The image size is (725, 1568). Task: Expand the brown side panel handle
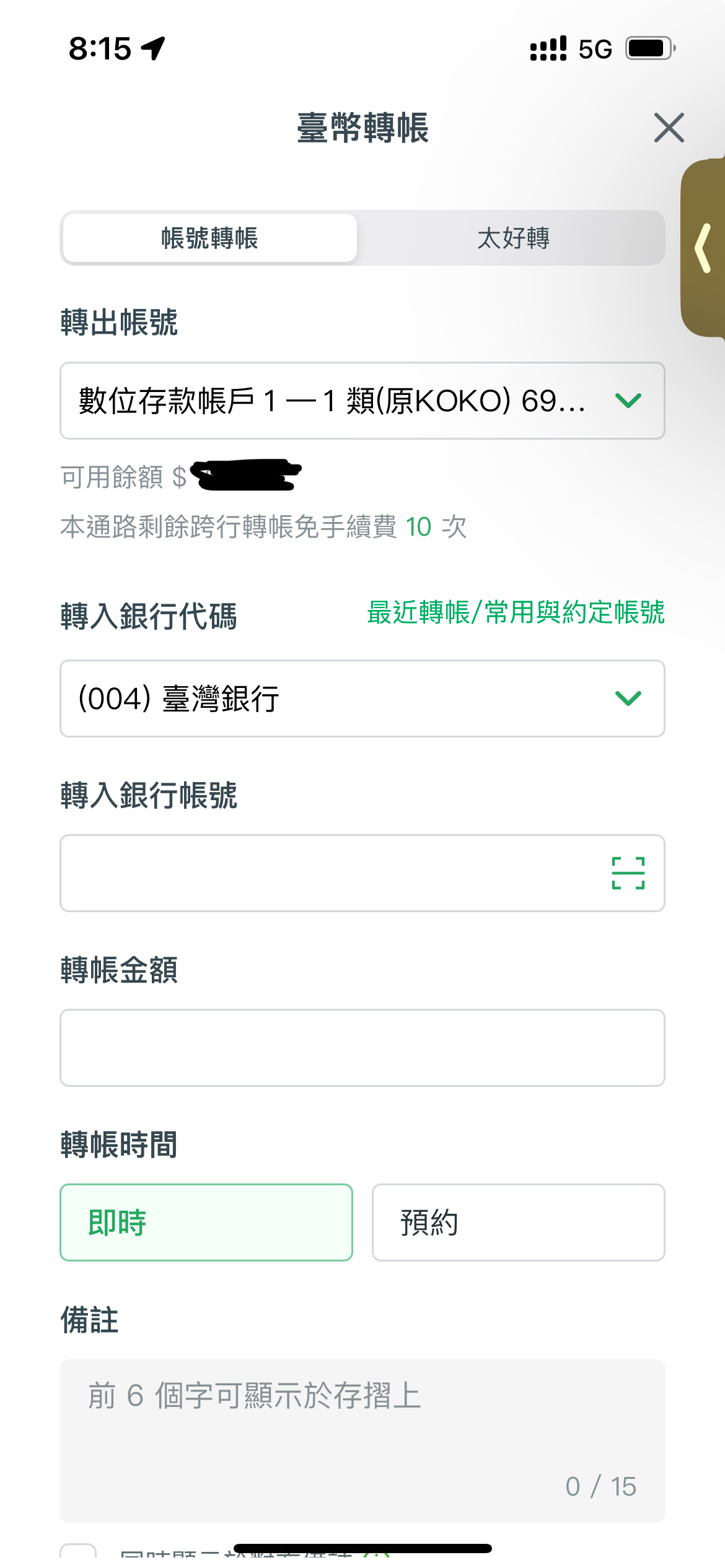(703, 248)
